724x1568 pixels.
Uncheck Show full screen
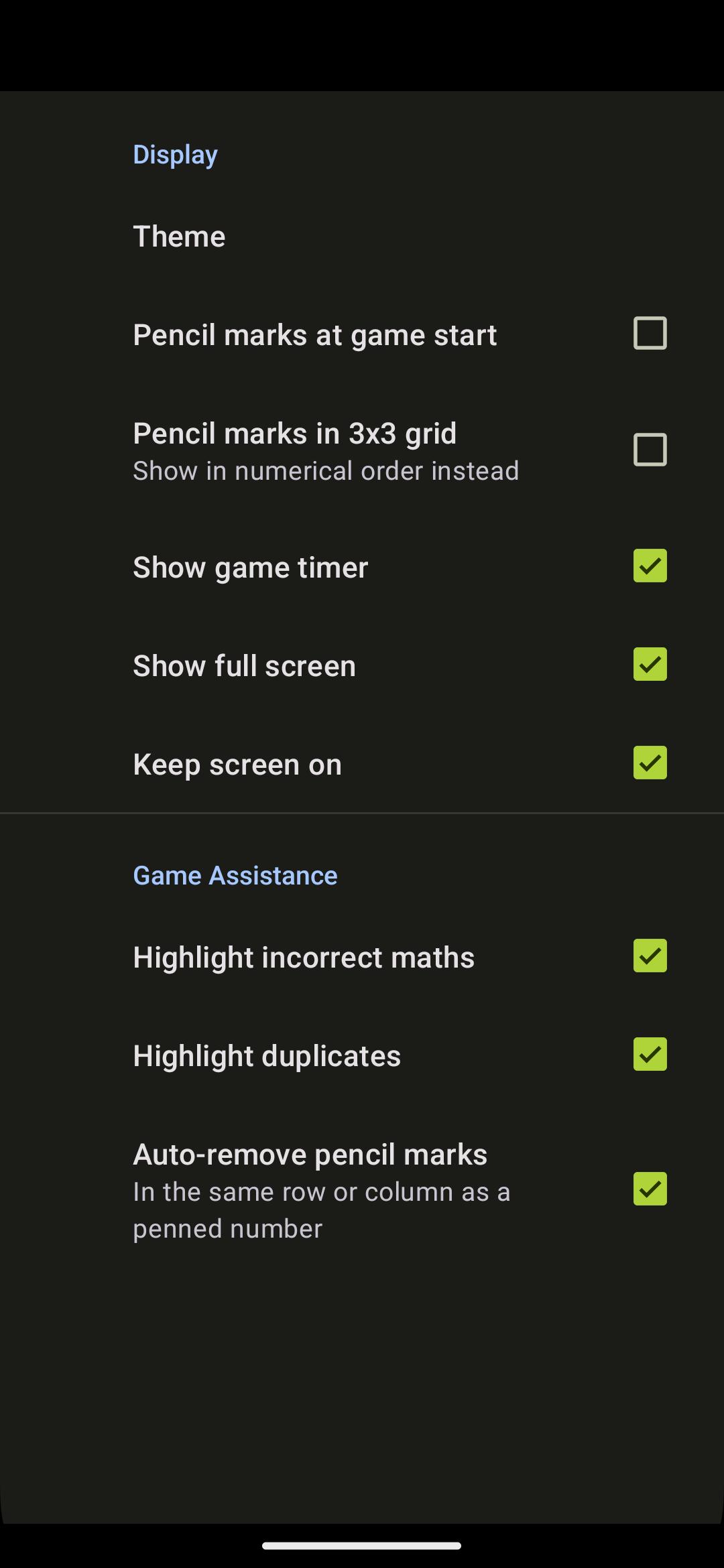[649, 664]
